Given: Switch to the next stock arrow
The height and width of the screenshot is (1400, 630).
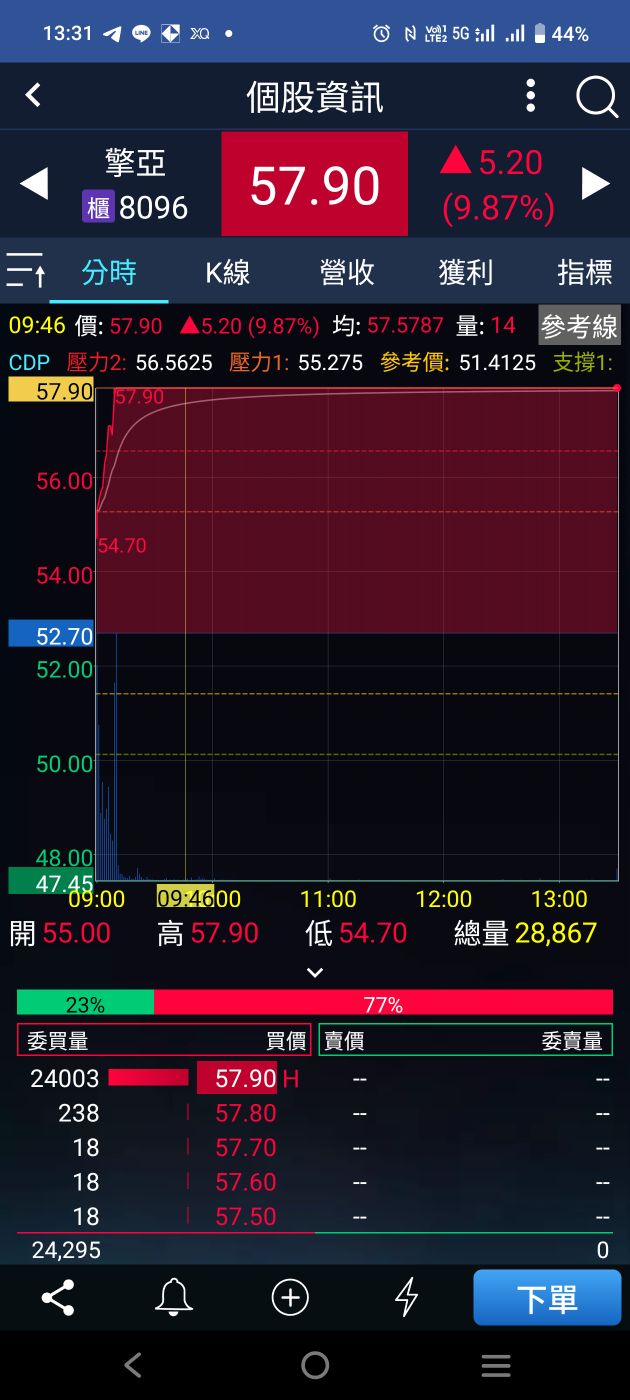Looking at the screenshot, I should 596,184.
